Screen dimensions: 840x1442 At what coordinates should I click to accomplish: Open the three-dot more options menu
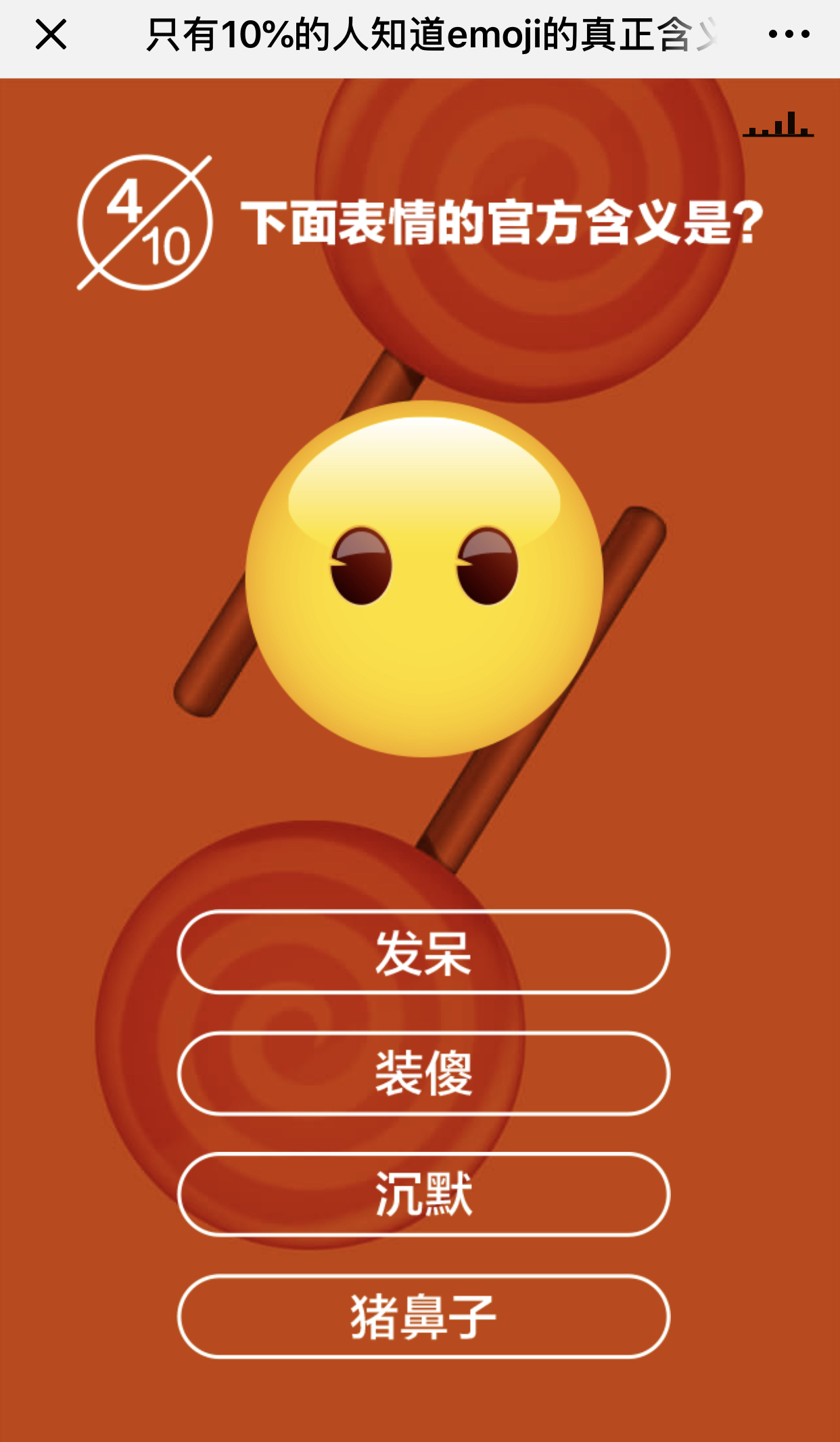click(x=789, y=34)
